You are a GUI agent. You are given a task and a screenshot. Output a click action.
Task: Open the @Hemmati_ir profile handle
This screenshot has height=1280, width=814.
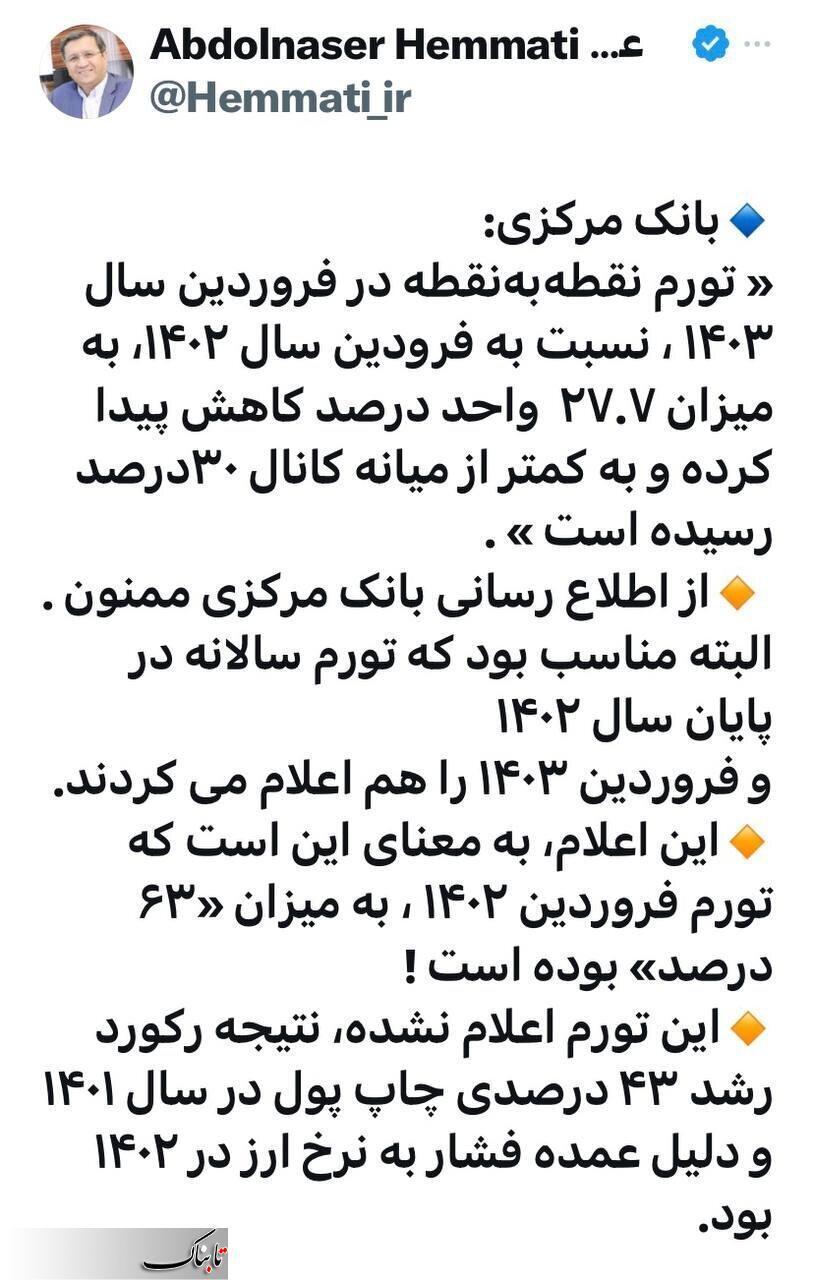click(280, 99)
